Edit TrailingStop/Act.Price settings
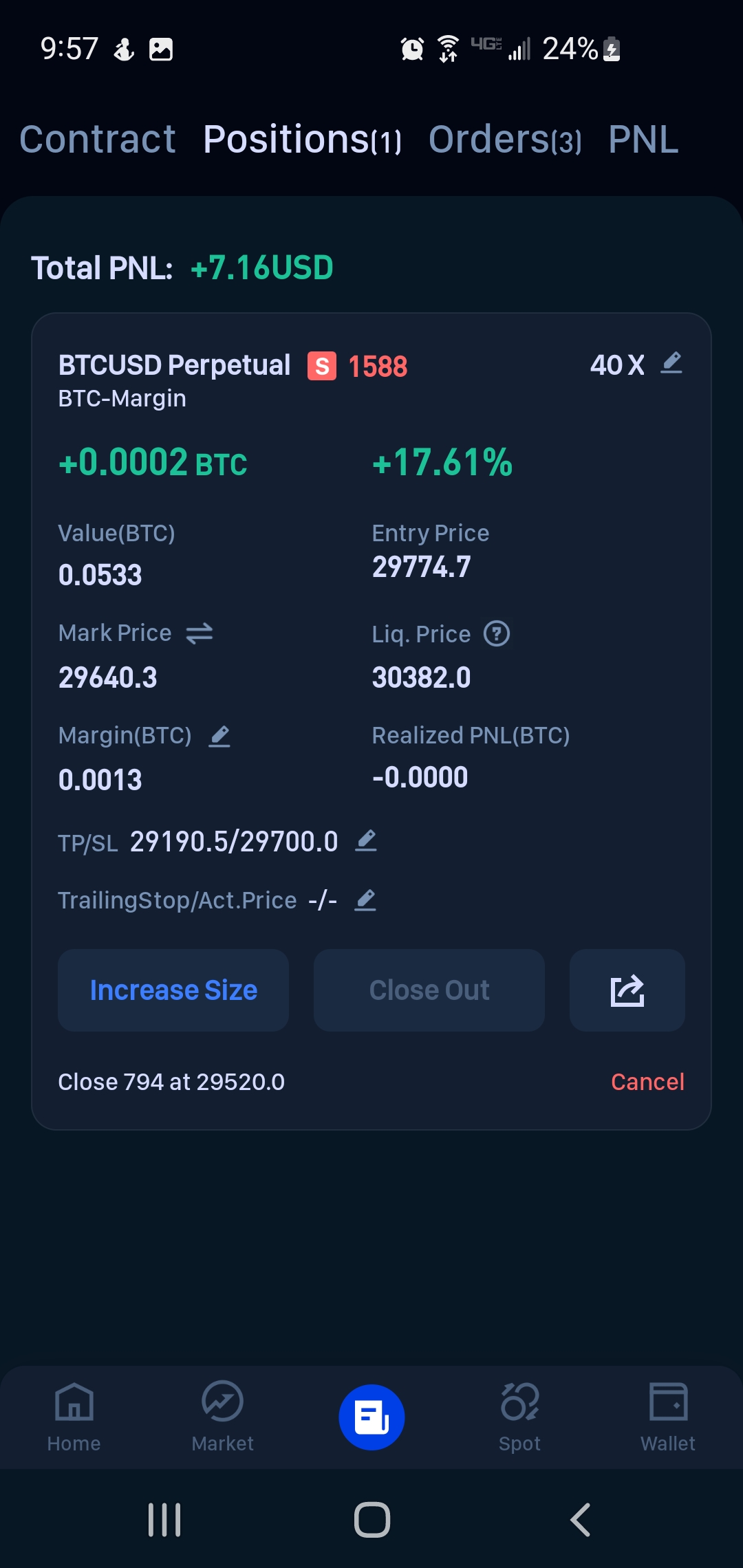 pos(365,900)
